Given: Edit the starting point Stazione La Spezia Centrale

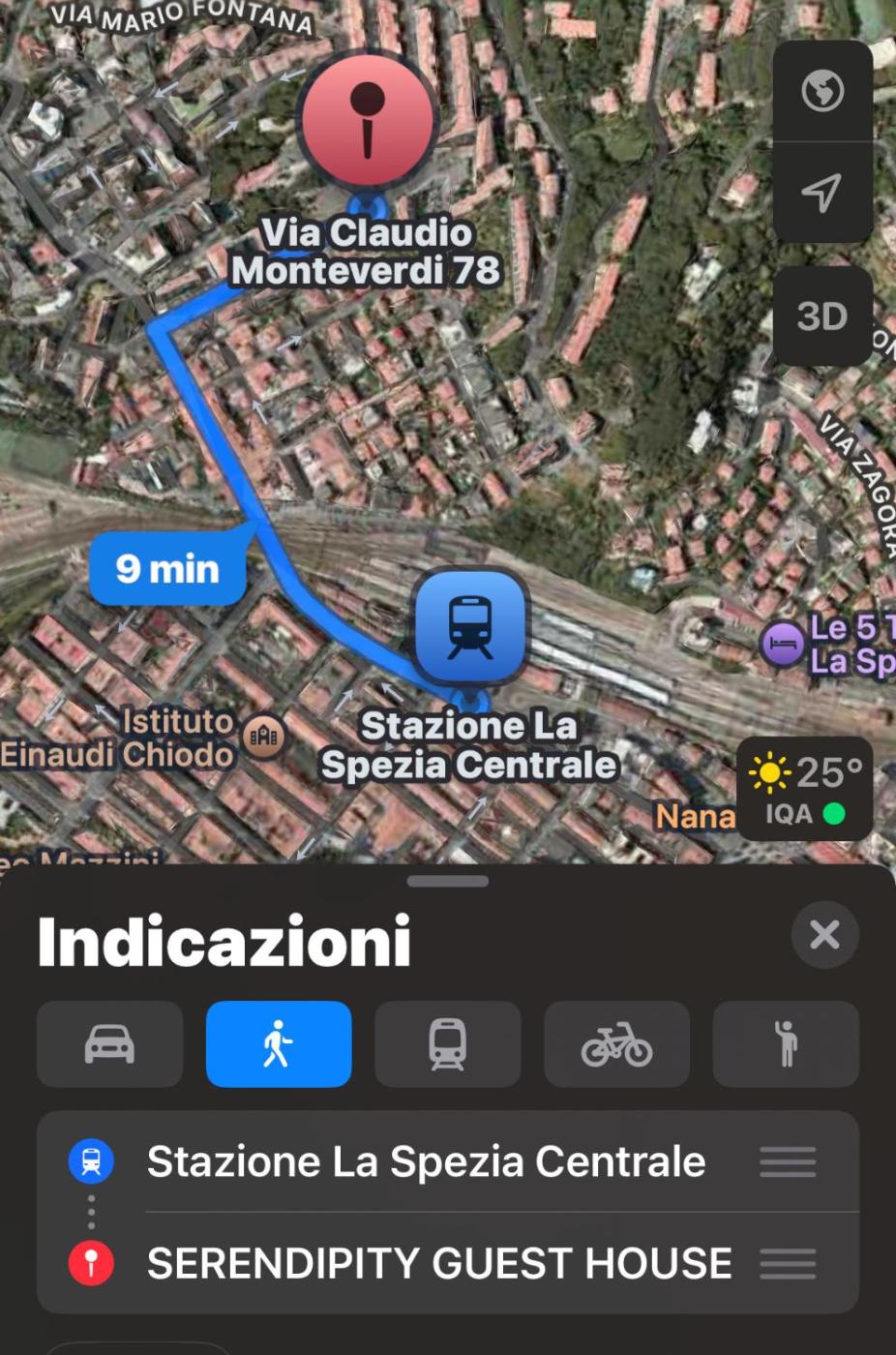Looking at the screenshot, I should tap(426, 1161).
